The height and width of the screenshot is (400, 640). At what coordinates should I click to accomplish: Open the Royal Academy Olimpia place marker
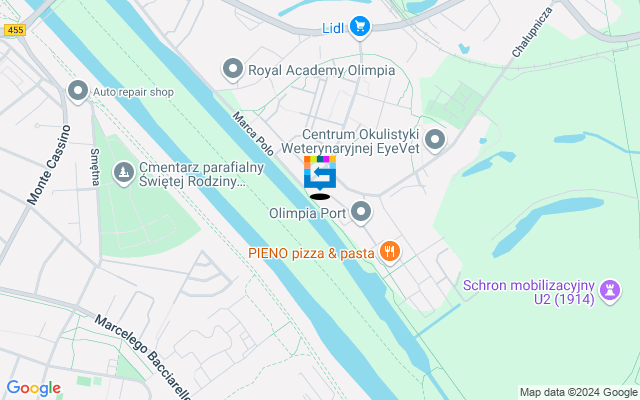(x=233, y=70)
